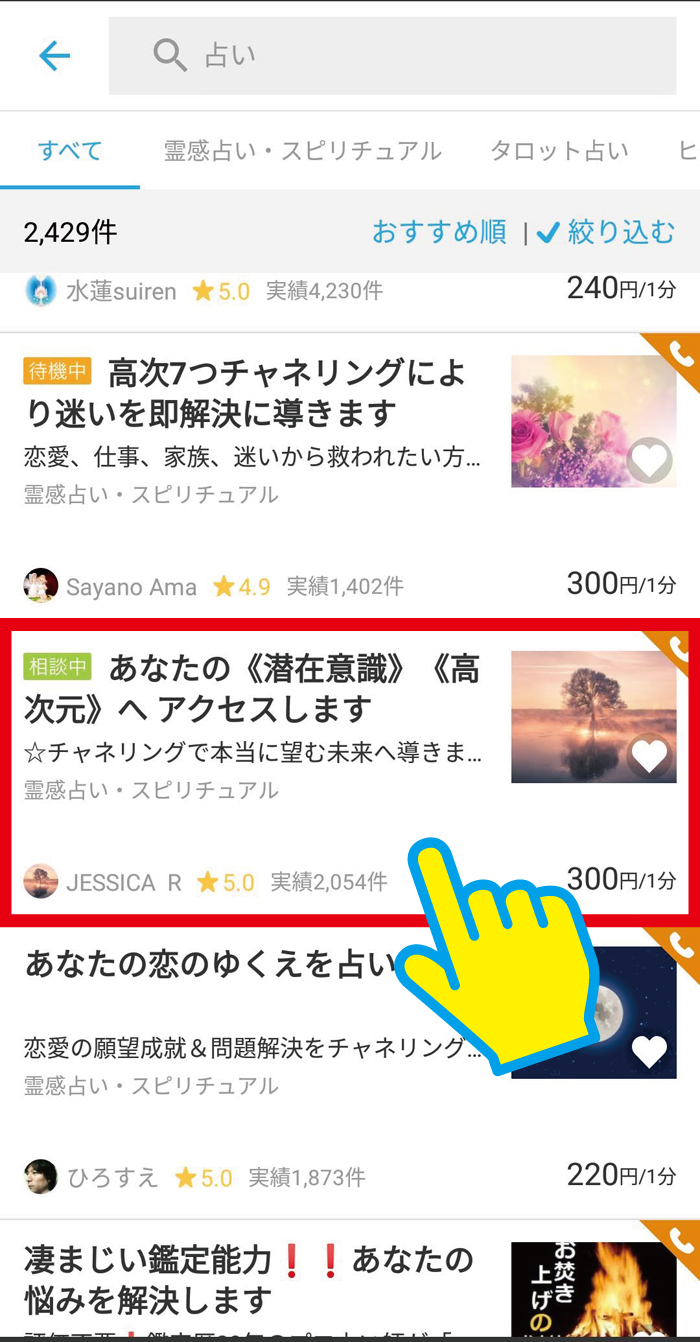
Task: Favorite the JESSICA R listing with the heart
Action: tap(649, 756)
